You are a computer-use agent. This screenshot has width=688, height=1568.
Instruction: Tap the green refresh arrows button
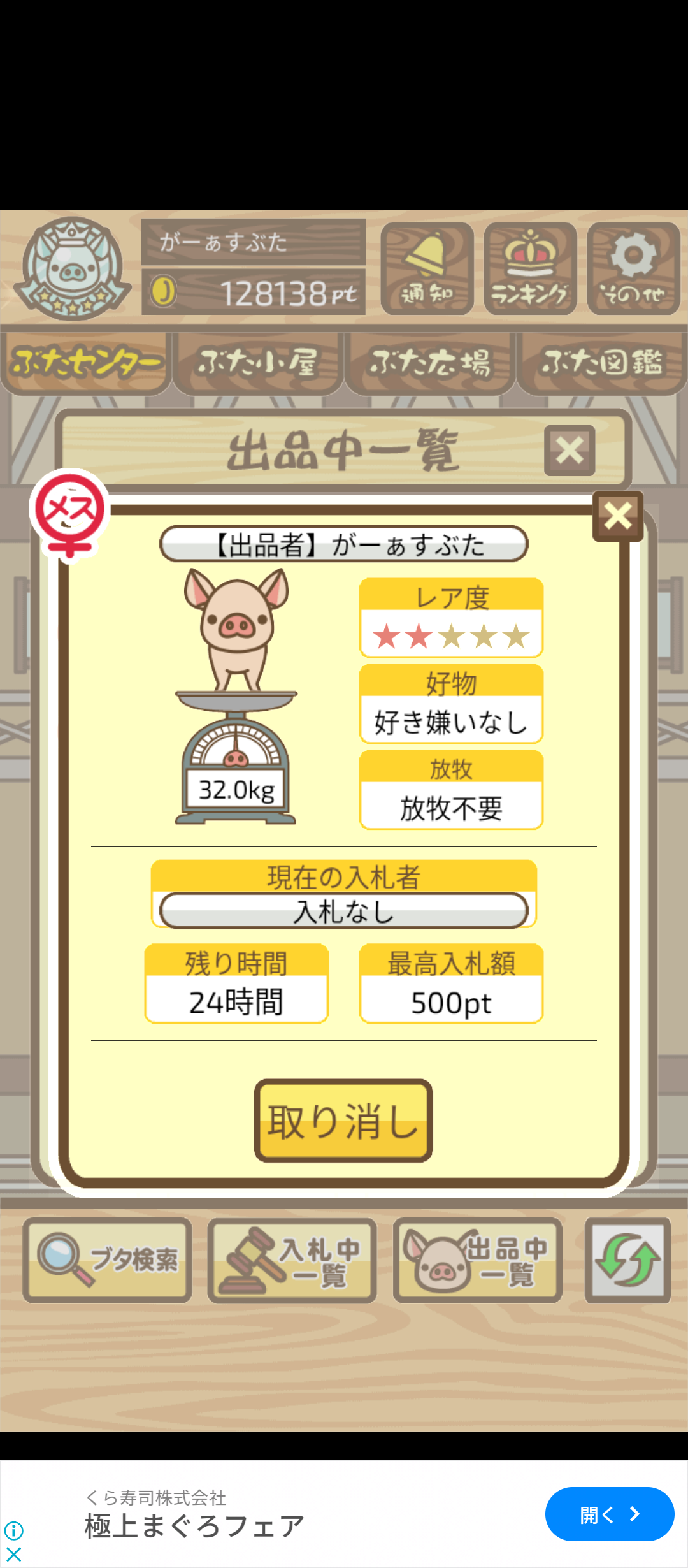point(627,1259)
